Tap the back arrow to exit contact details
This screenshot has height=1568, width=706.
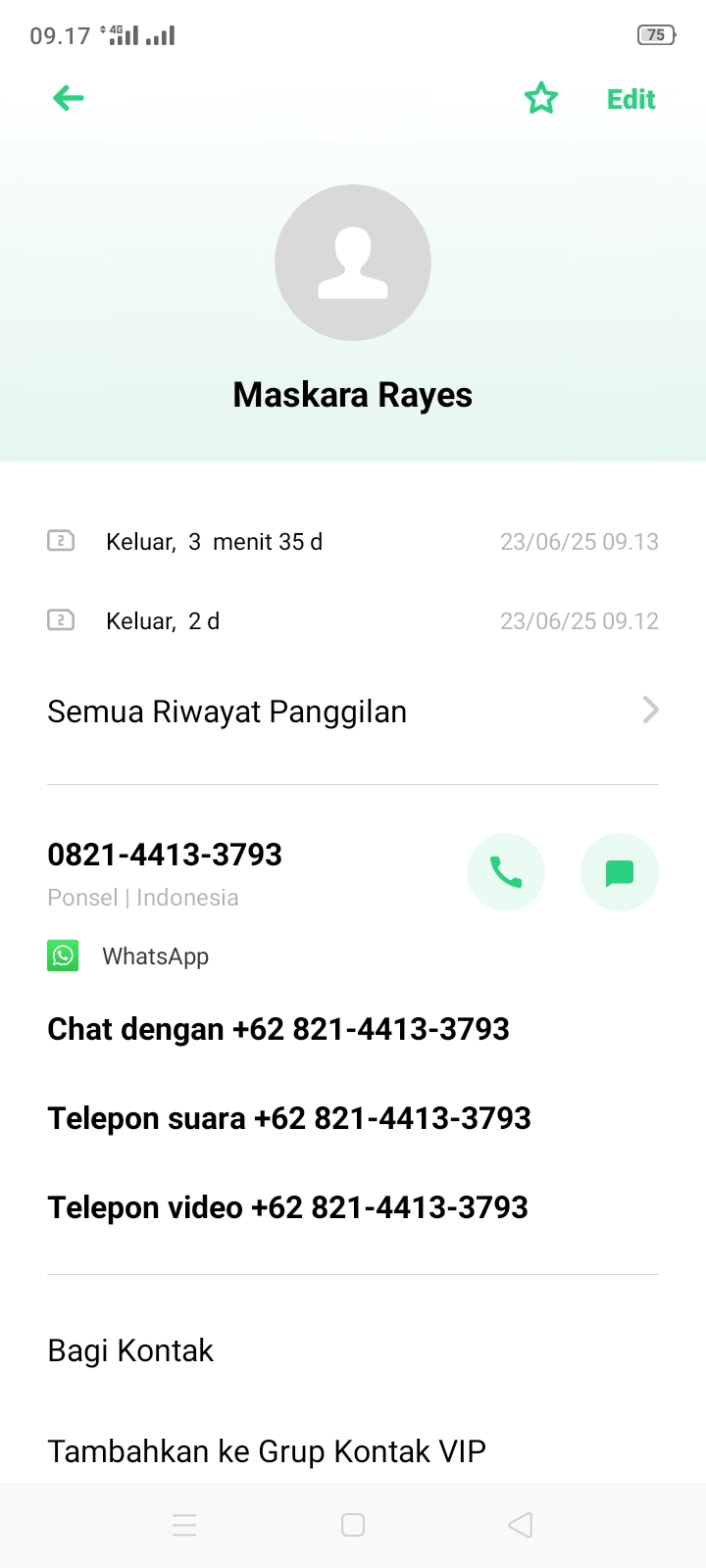tap(67, 98)
